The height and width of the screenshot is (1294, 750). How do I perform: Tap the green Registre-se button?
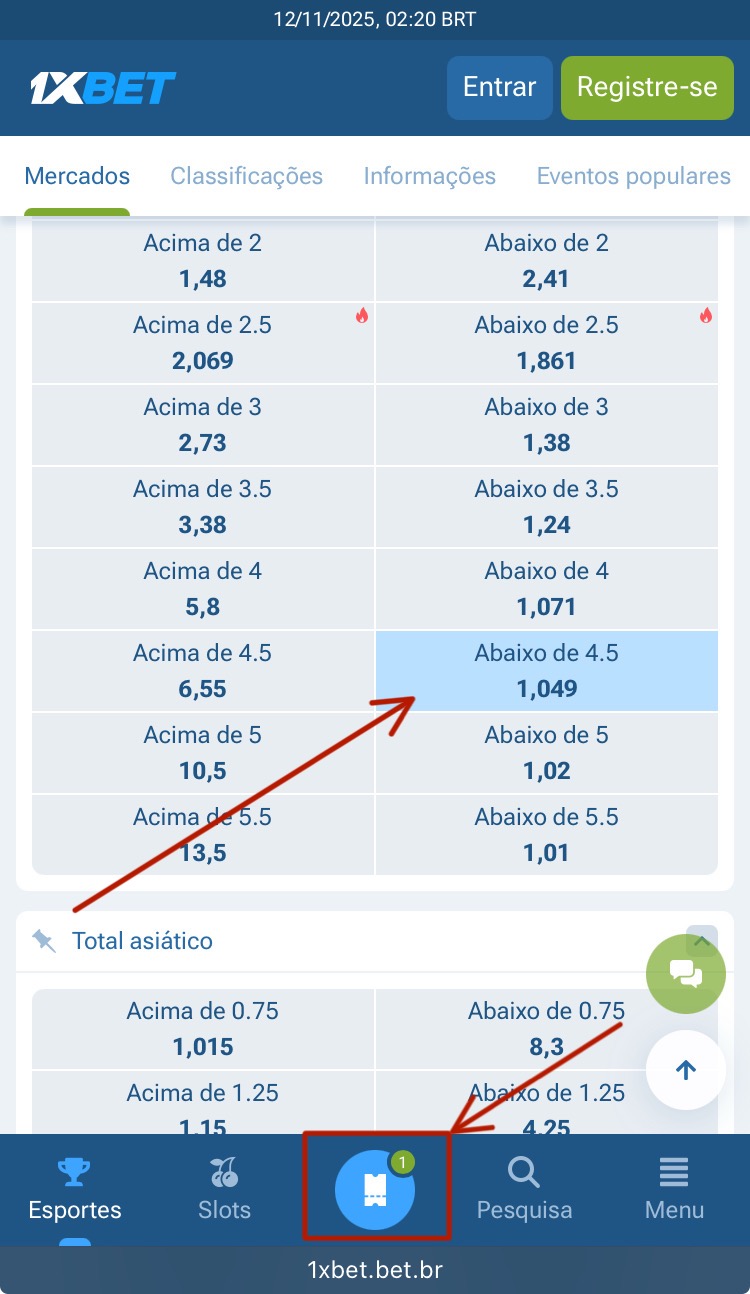click(647, 88)
